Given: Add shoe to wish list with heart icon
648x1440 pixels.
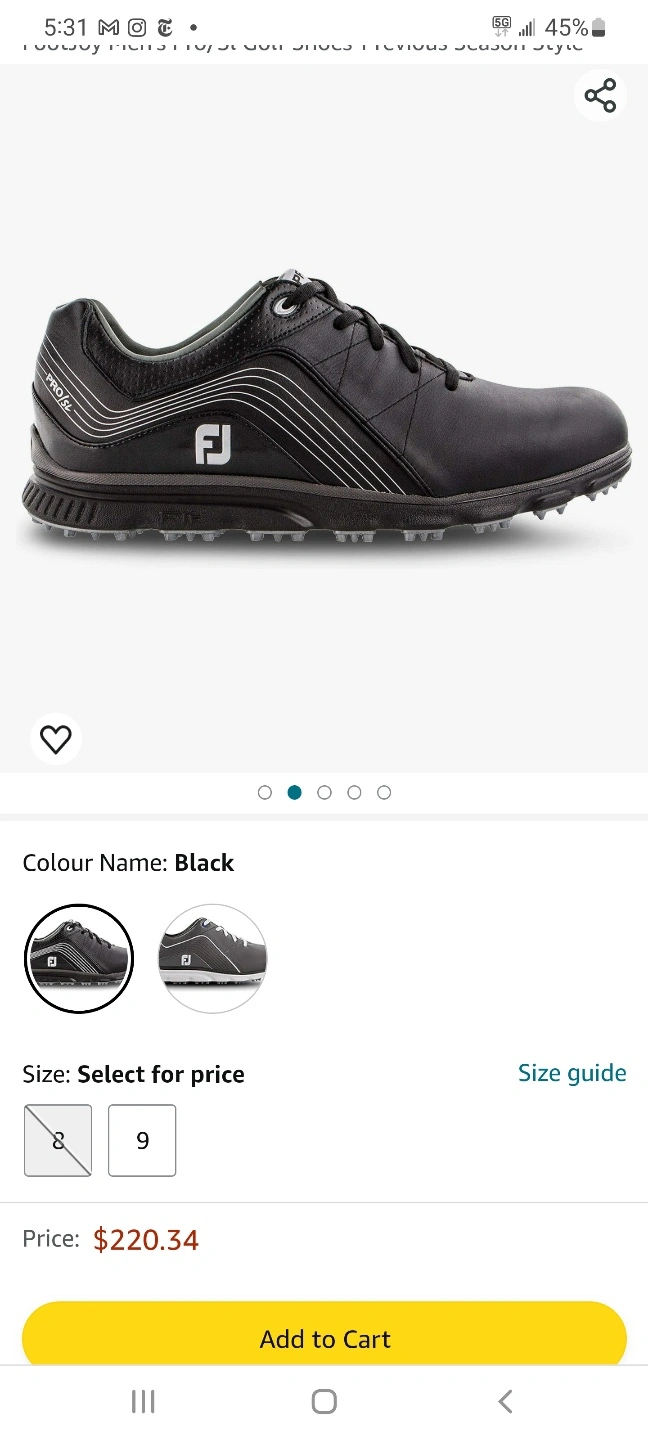Looking at the screenshot, I should click(x=56, y=739).
